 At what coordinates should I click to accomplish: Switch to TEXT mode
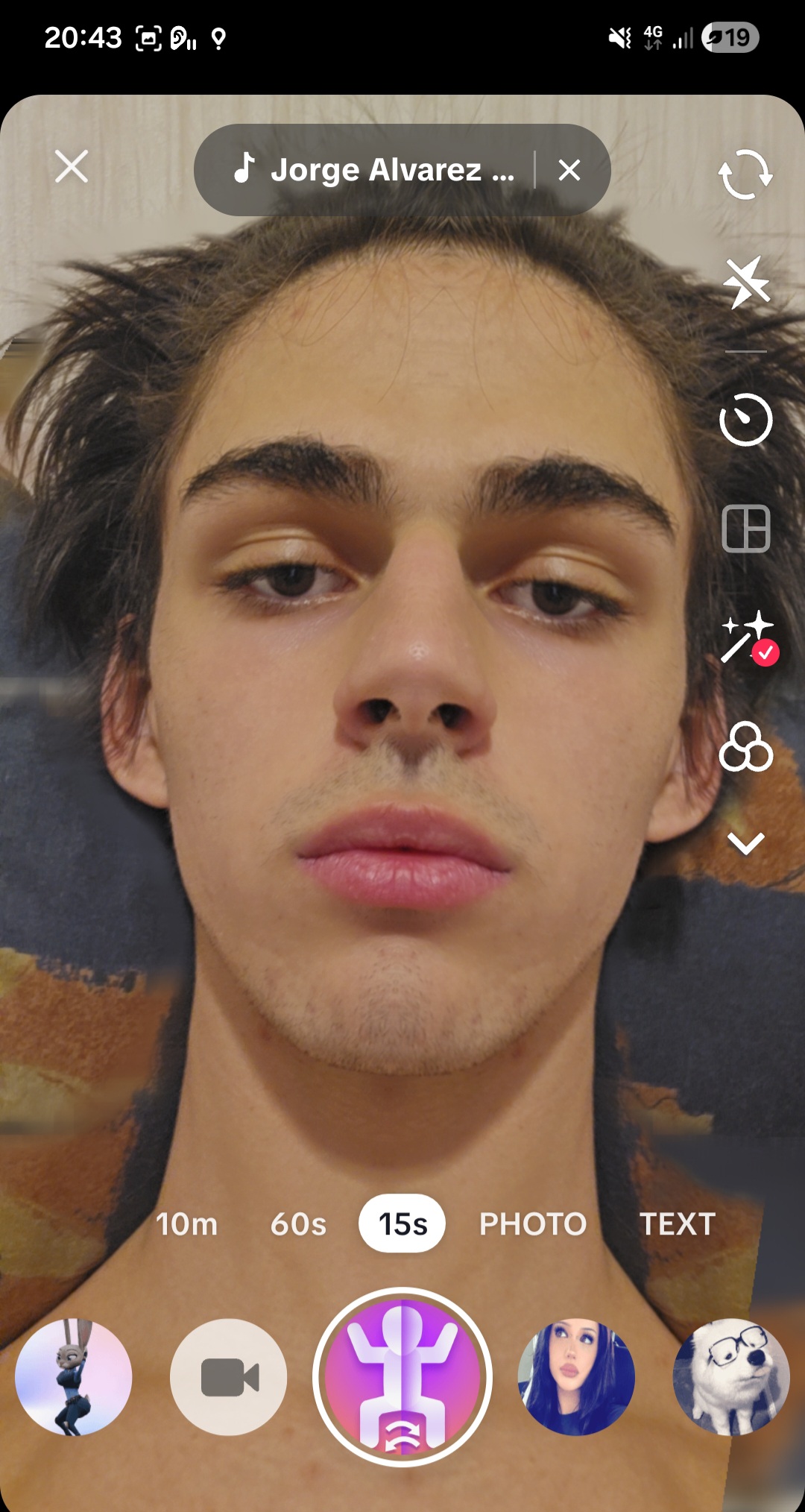click(678, 1224)
